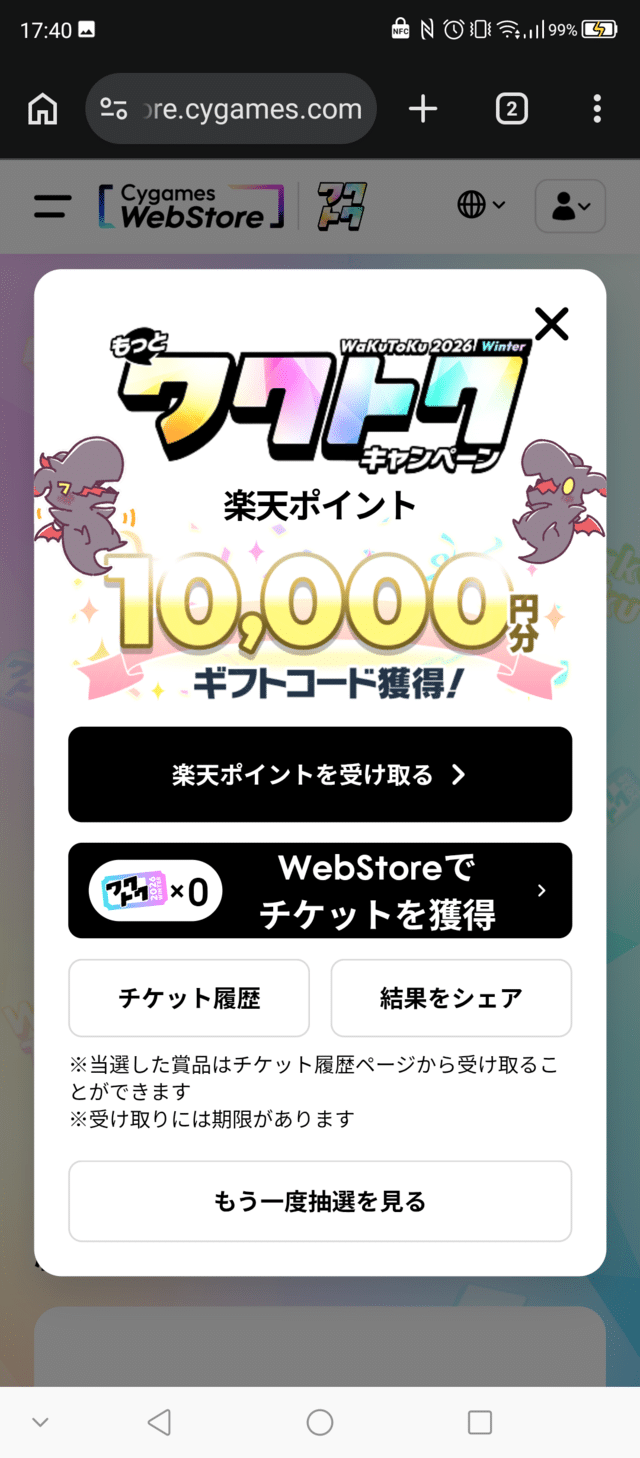Open the tab switcher showing 2
This screenshot has height=1458, width=640.
(511, 109)
